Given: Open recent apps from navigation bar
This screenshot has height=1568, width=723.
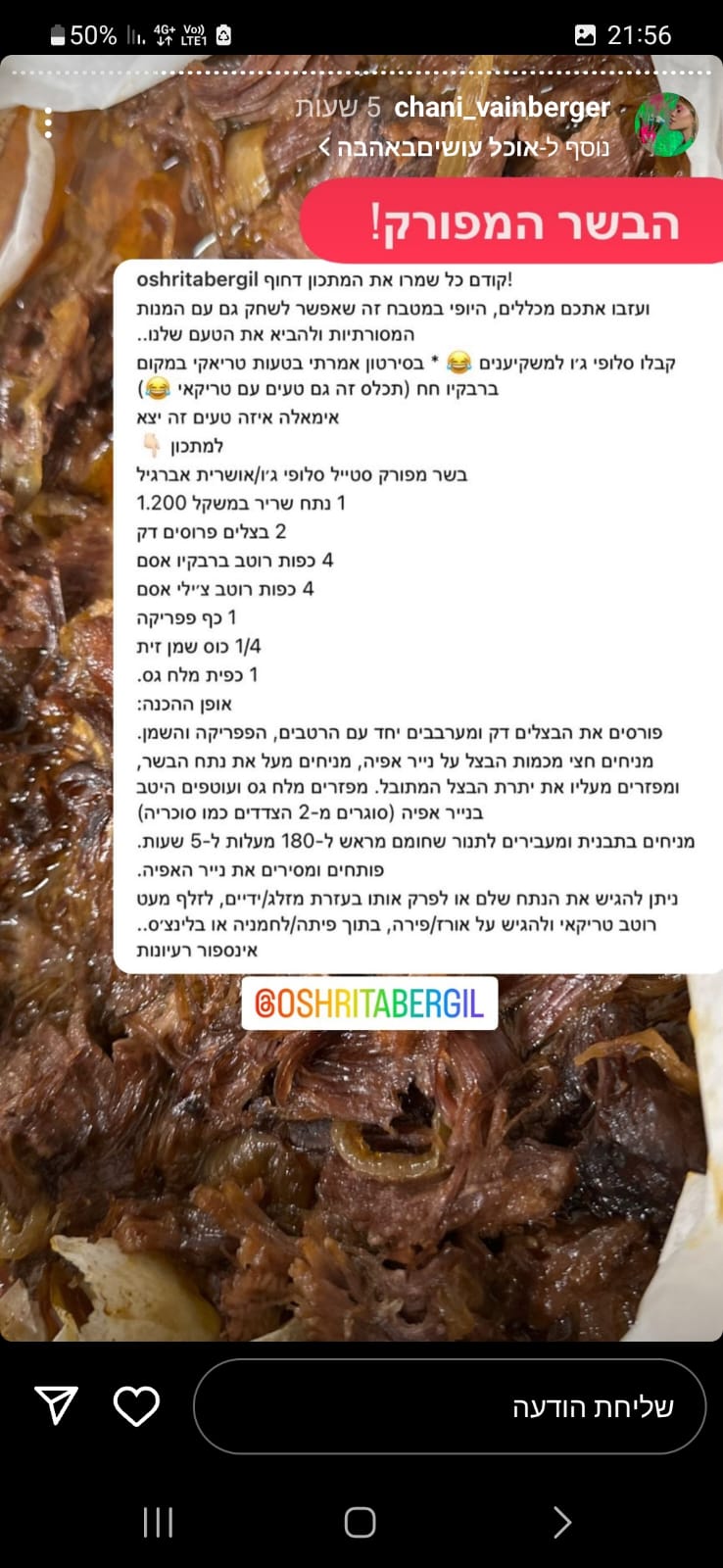Looking at the screenshot, I should point(158,1522).
